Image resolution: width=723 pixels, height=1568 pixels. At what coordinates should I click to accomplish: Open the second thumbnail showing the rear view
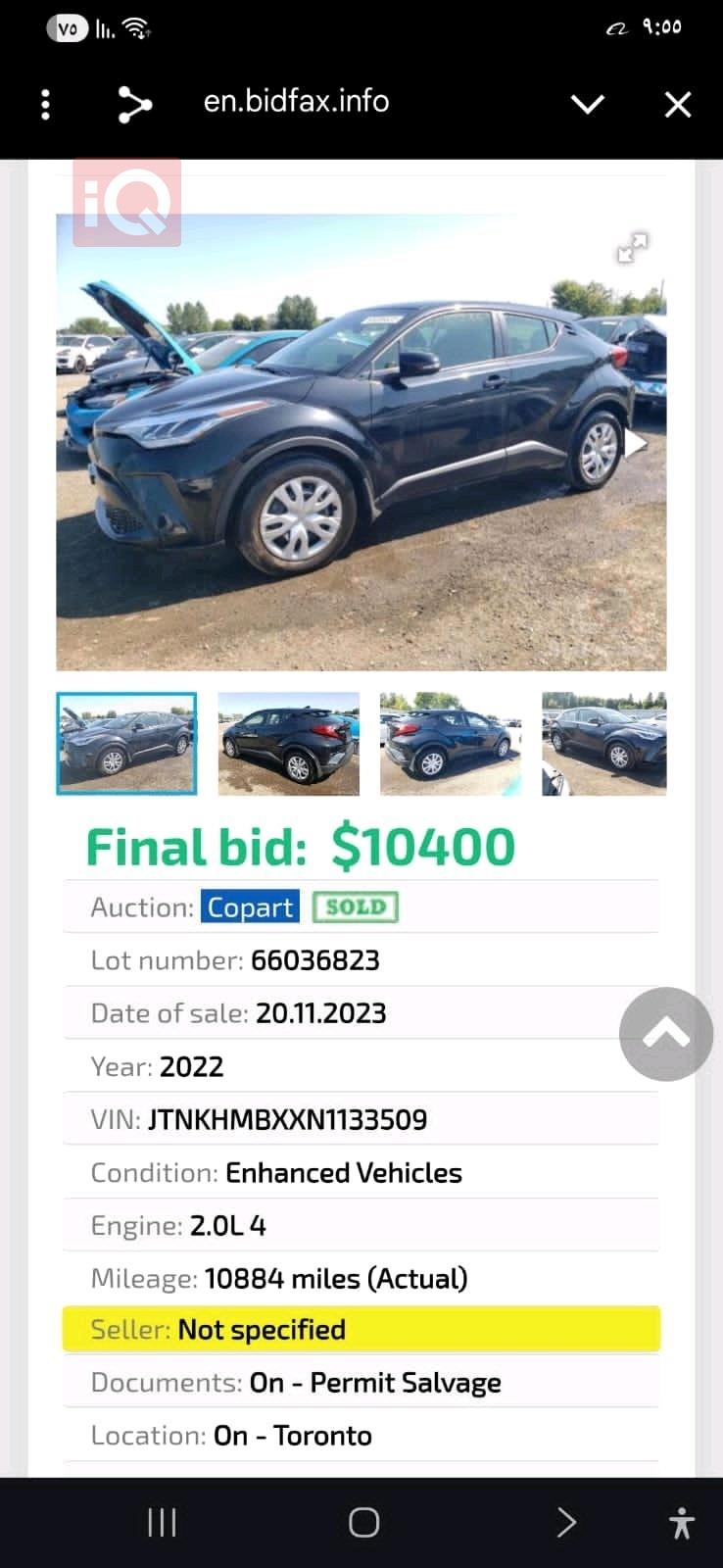pos(288,744)
